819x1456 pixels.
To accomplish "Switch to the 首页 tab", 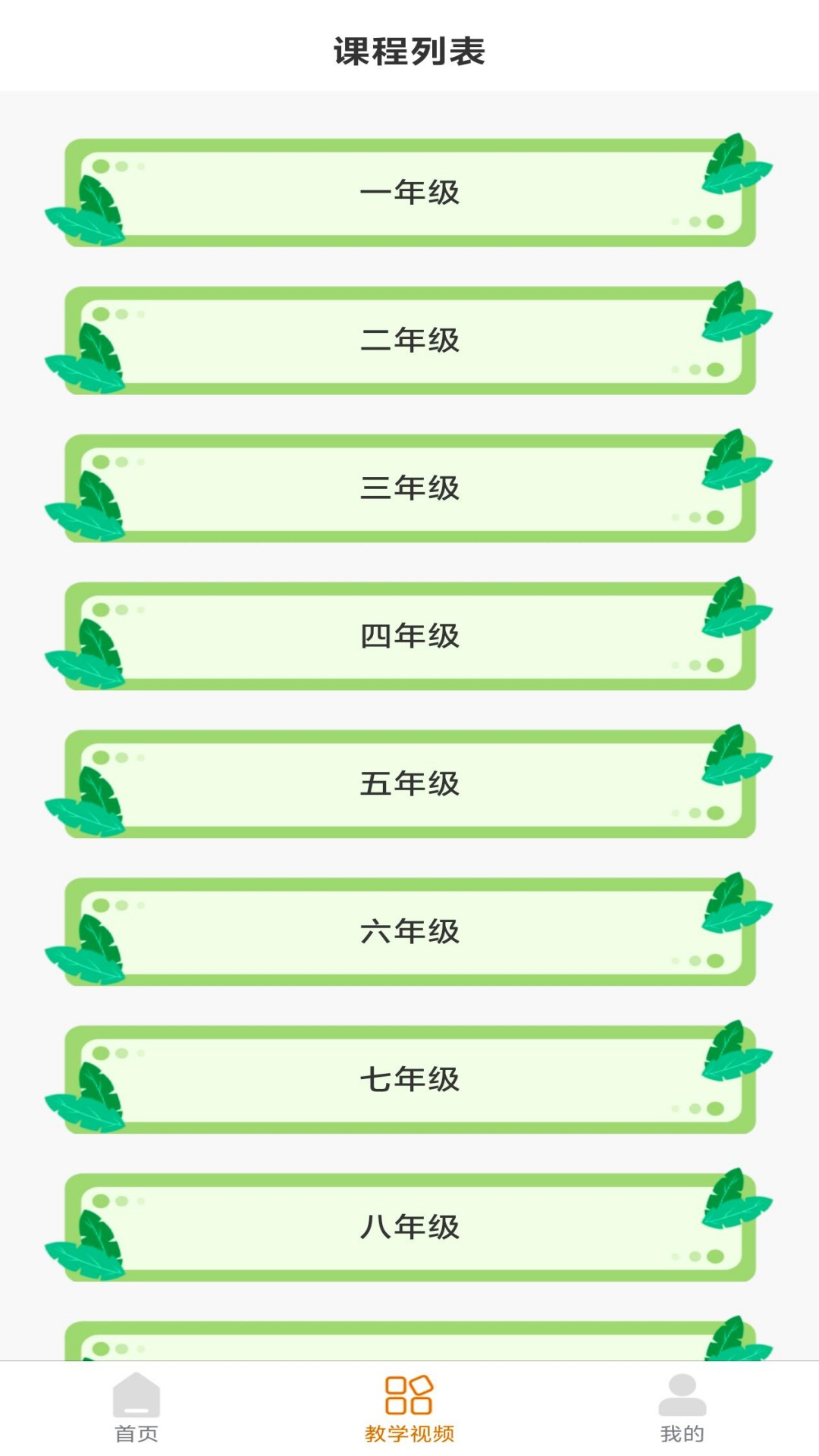I will tap(135, 1426).
